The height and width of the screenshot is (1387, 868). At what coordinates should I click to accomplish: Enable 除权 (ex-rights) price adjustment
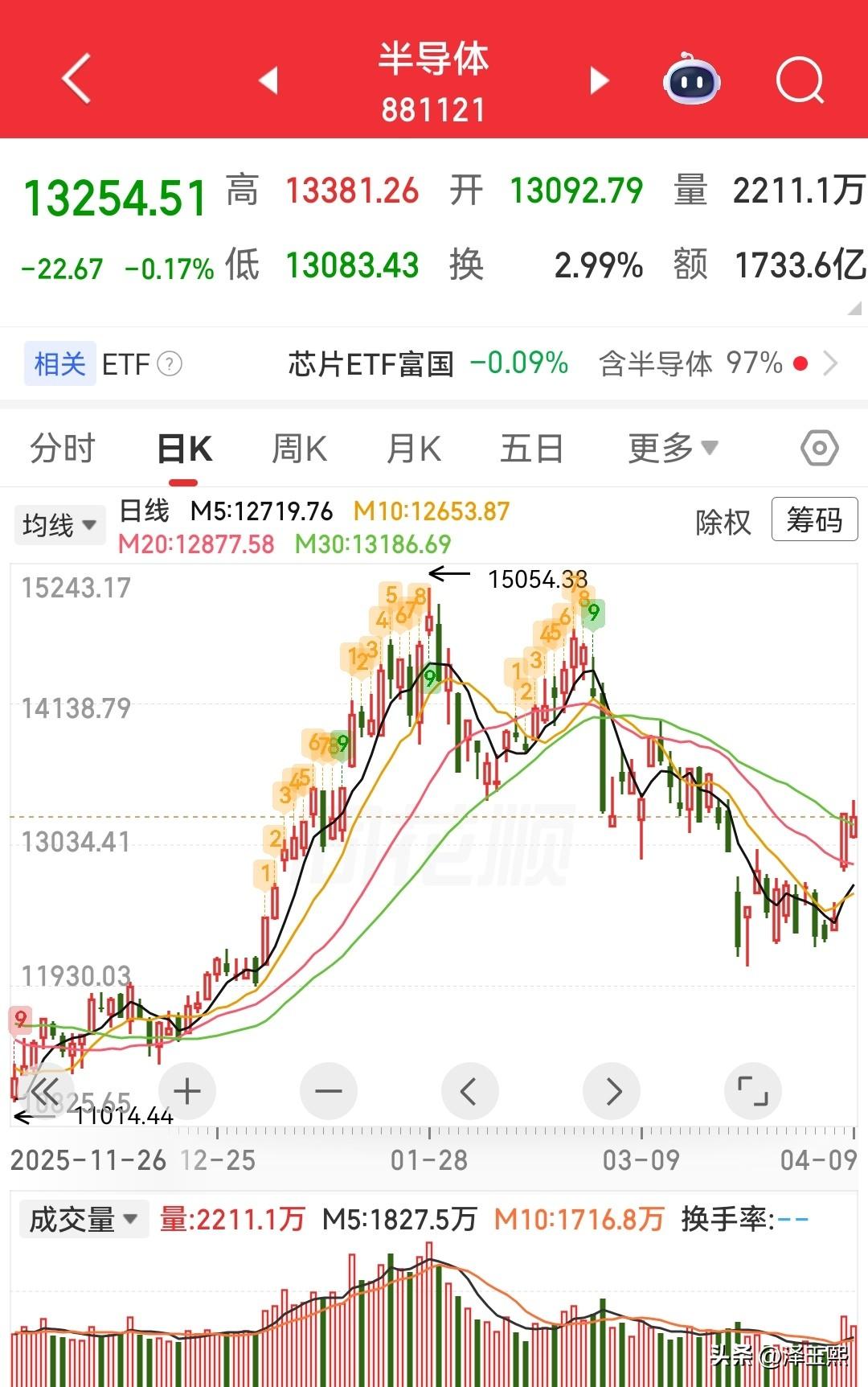tap(722, 521)
